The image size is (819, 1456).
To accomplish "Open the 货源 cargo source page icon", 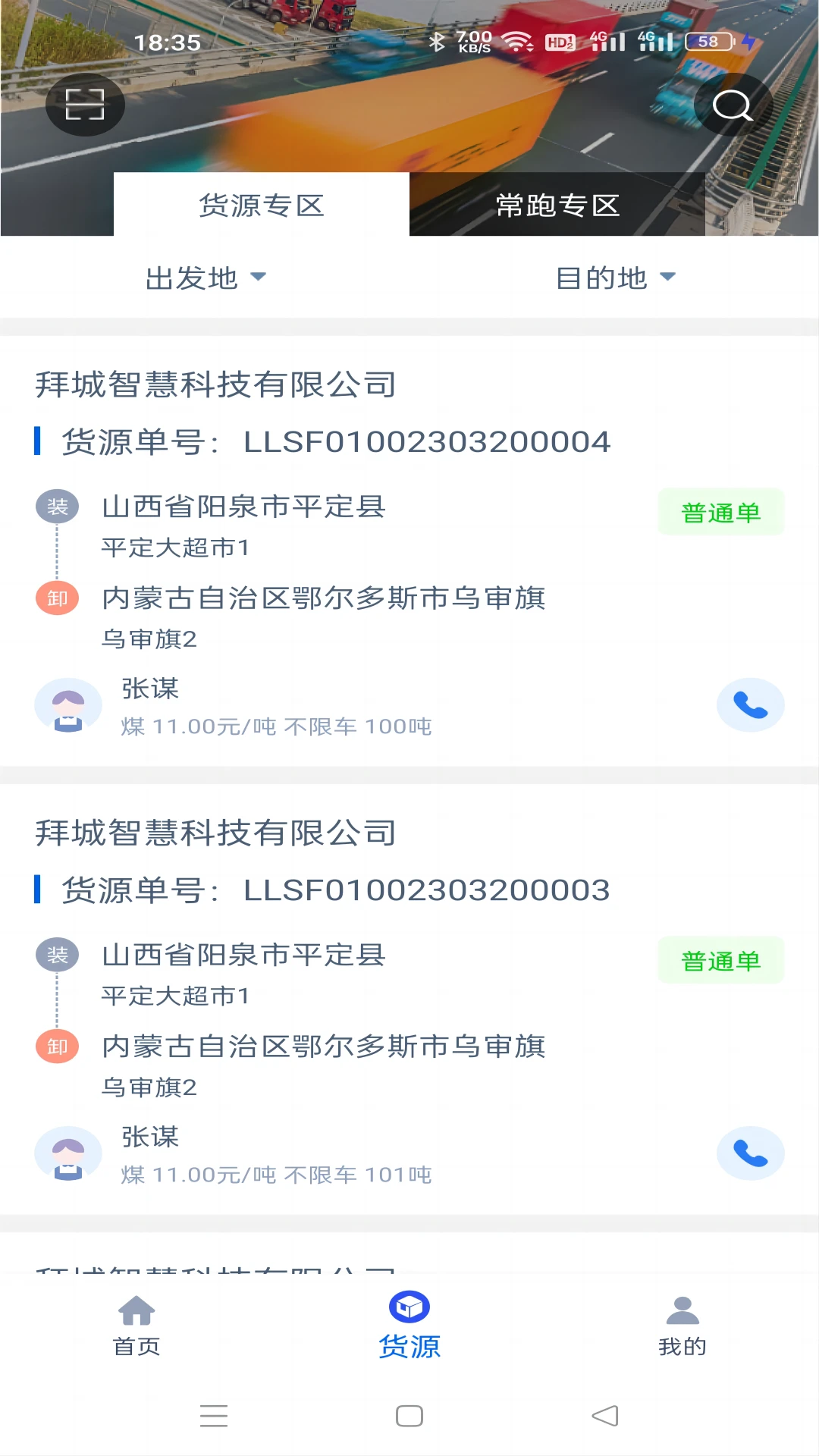I will tap(409, 1321).
